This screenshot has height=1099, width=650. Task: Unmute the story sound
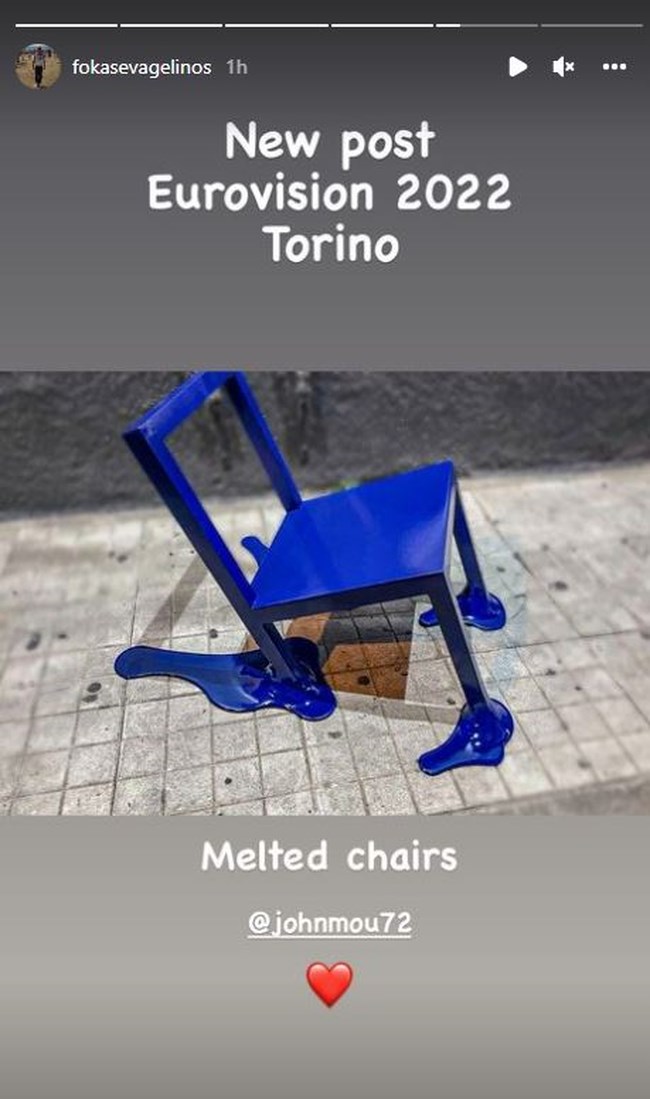[x=564, y=67]
